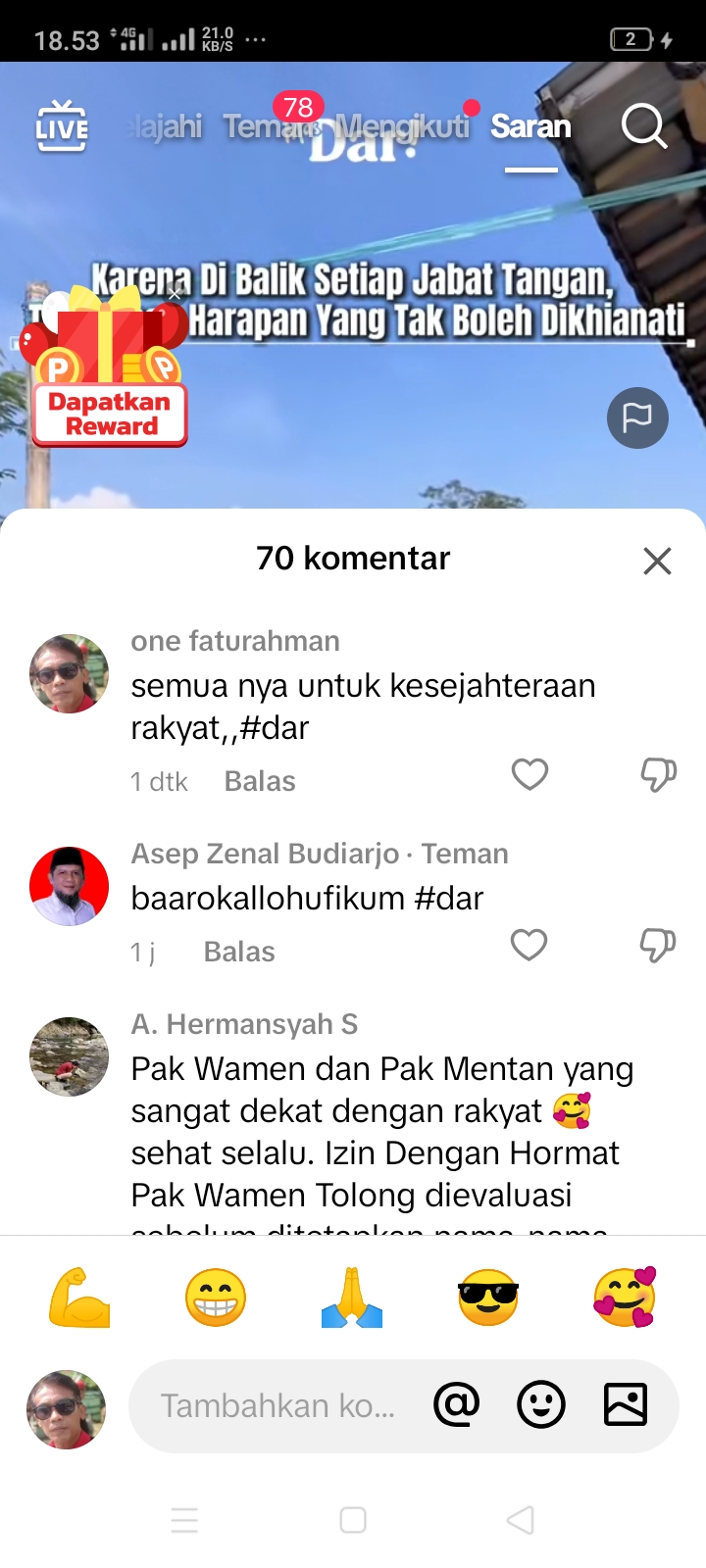Open the emoji picker icon
Image resolution: width=706 pixels, height=1568 pixels.
tap(541, 1405)
